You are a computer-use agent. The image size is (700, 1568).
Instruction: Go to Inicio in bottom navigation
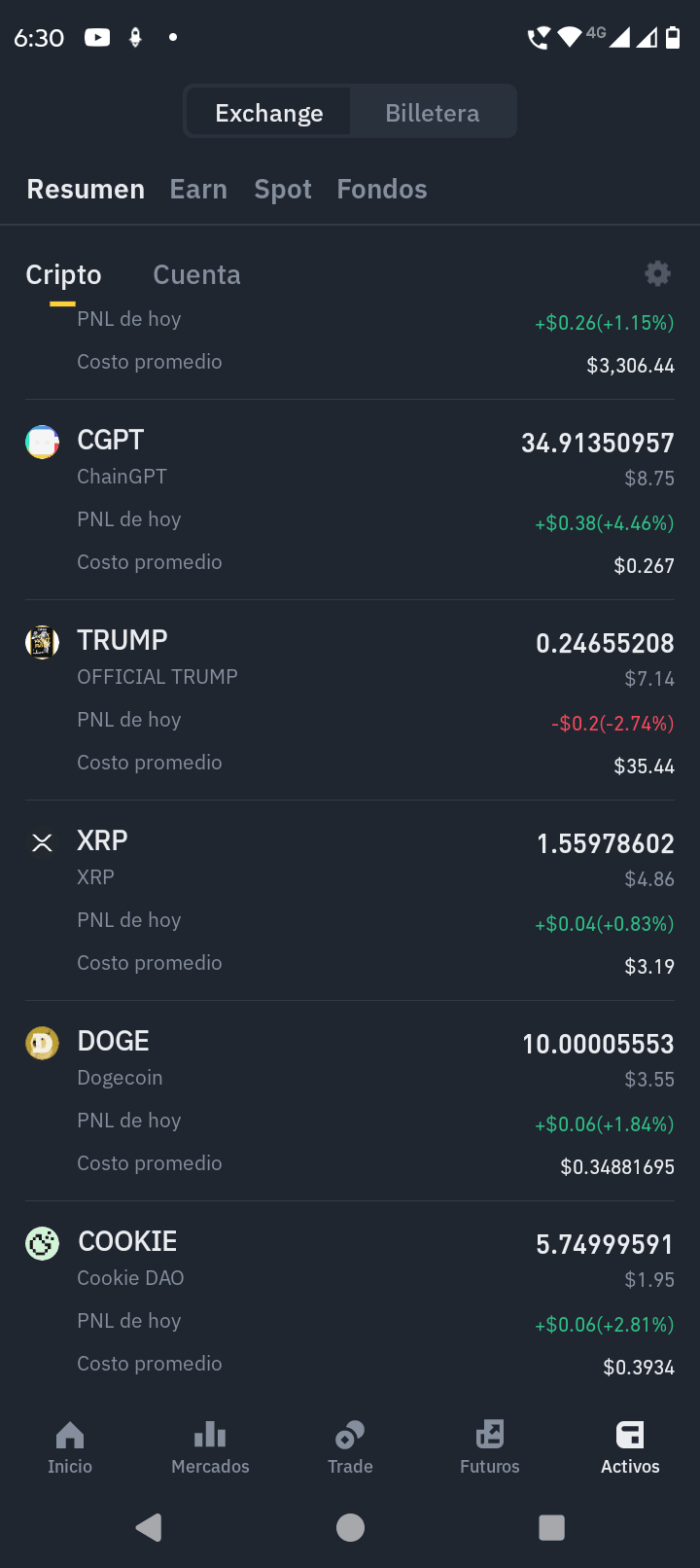point(70,1448)
